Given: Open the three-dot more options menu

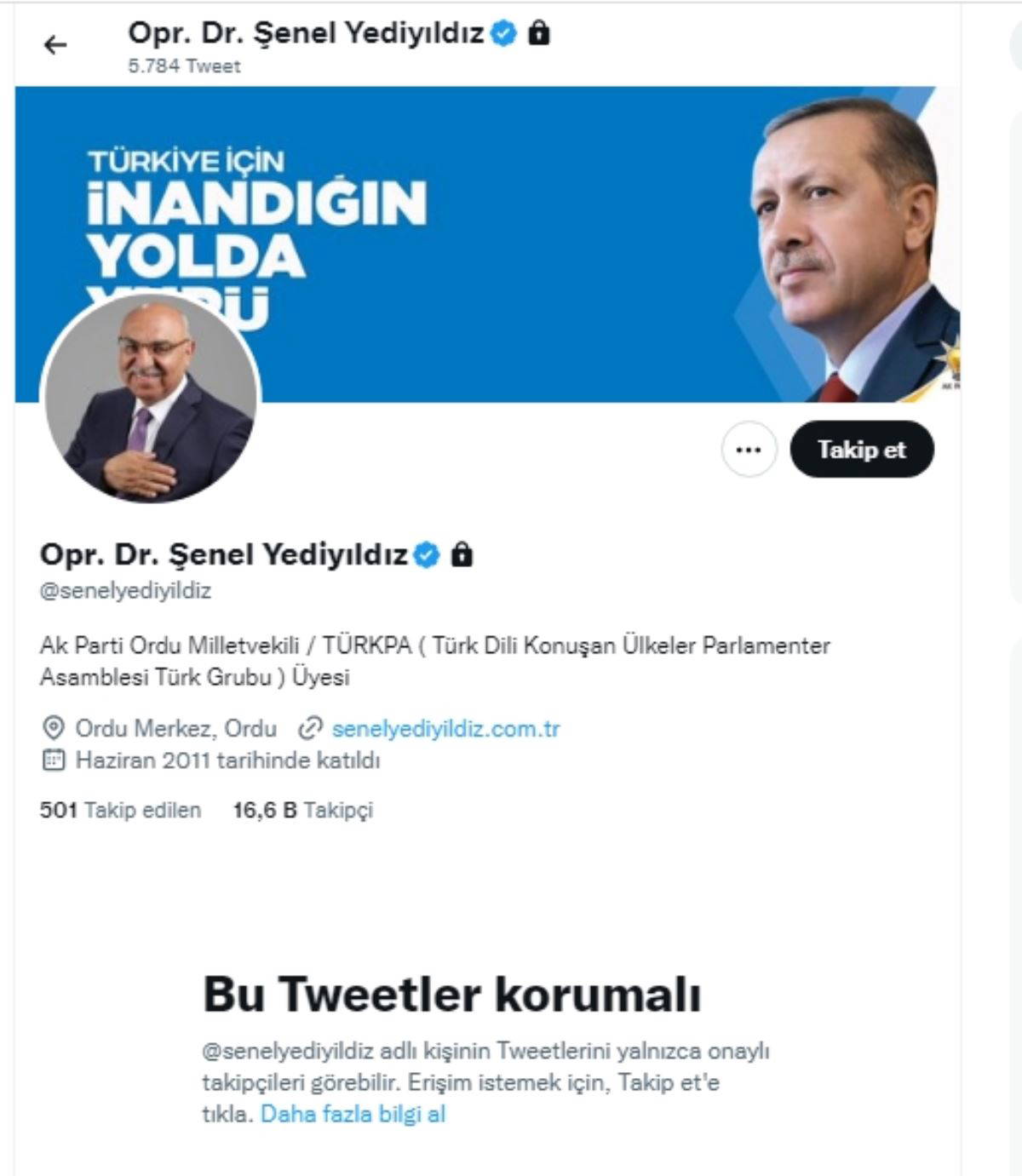Looking at the screenshot, I should tap(749, 450).
